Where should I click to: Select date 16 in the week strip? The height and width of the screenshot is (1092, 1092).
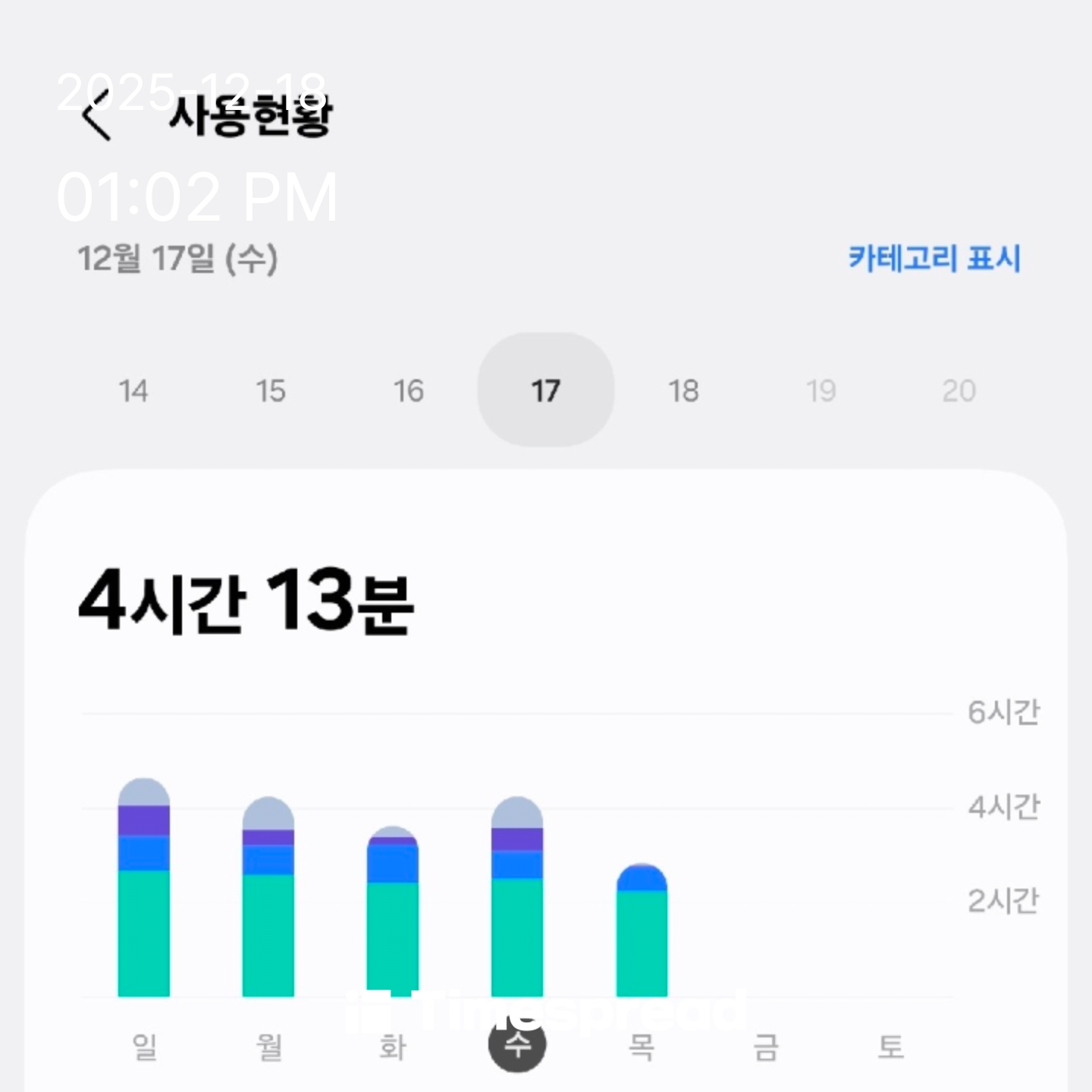[x=408, y=391]
